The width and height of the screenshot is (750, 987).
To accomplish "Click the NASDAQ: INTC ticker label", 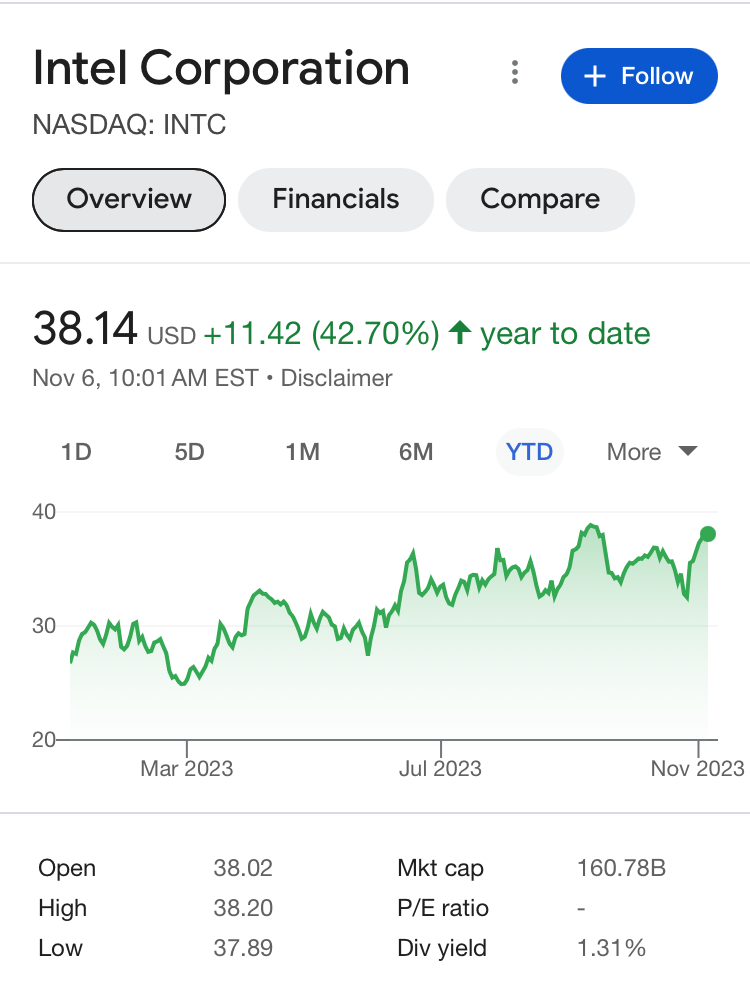I will [130, 125].
